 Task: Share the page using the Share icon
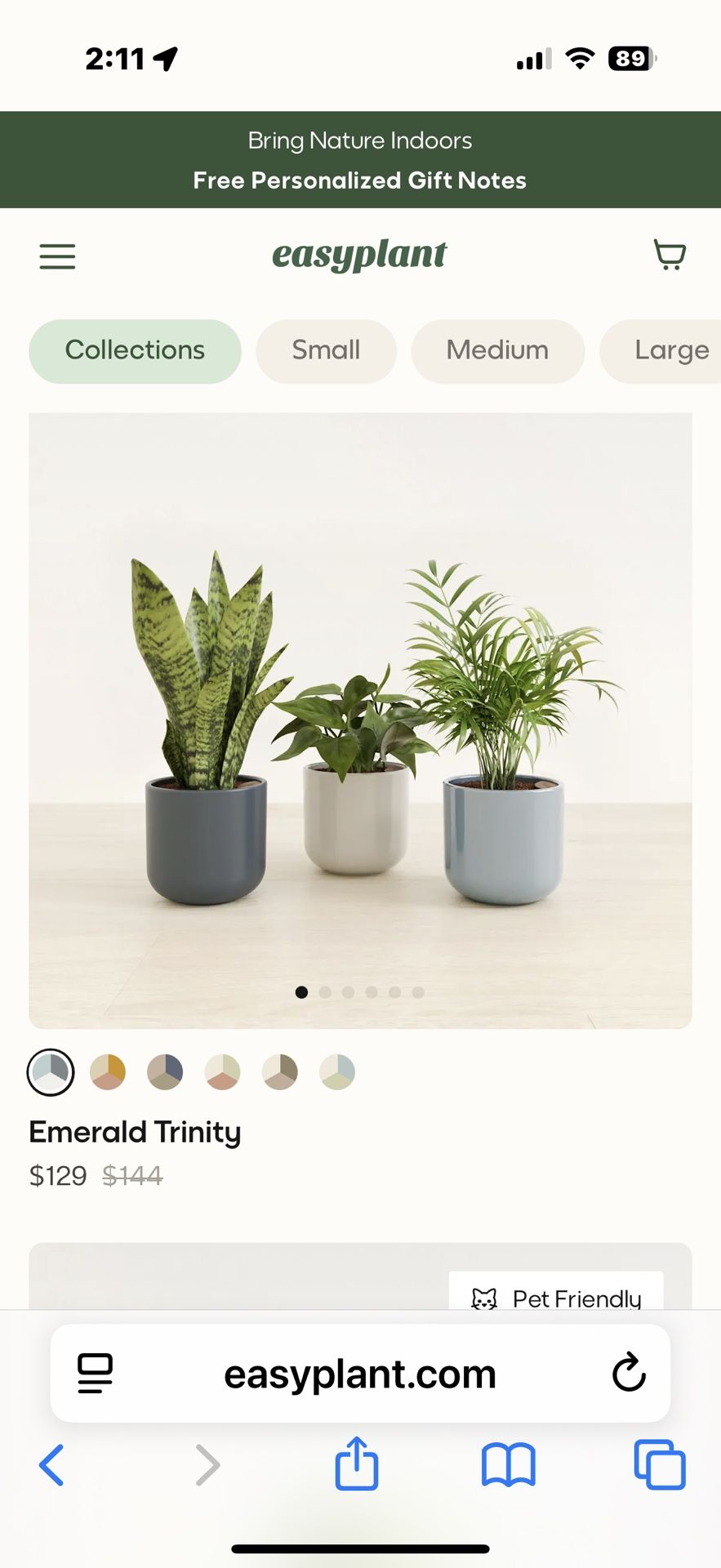coord(356,1464)
